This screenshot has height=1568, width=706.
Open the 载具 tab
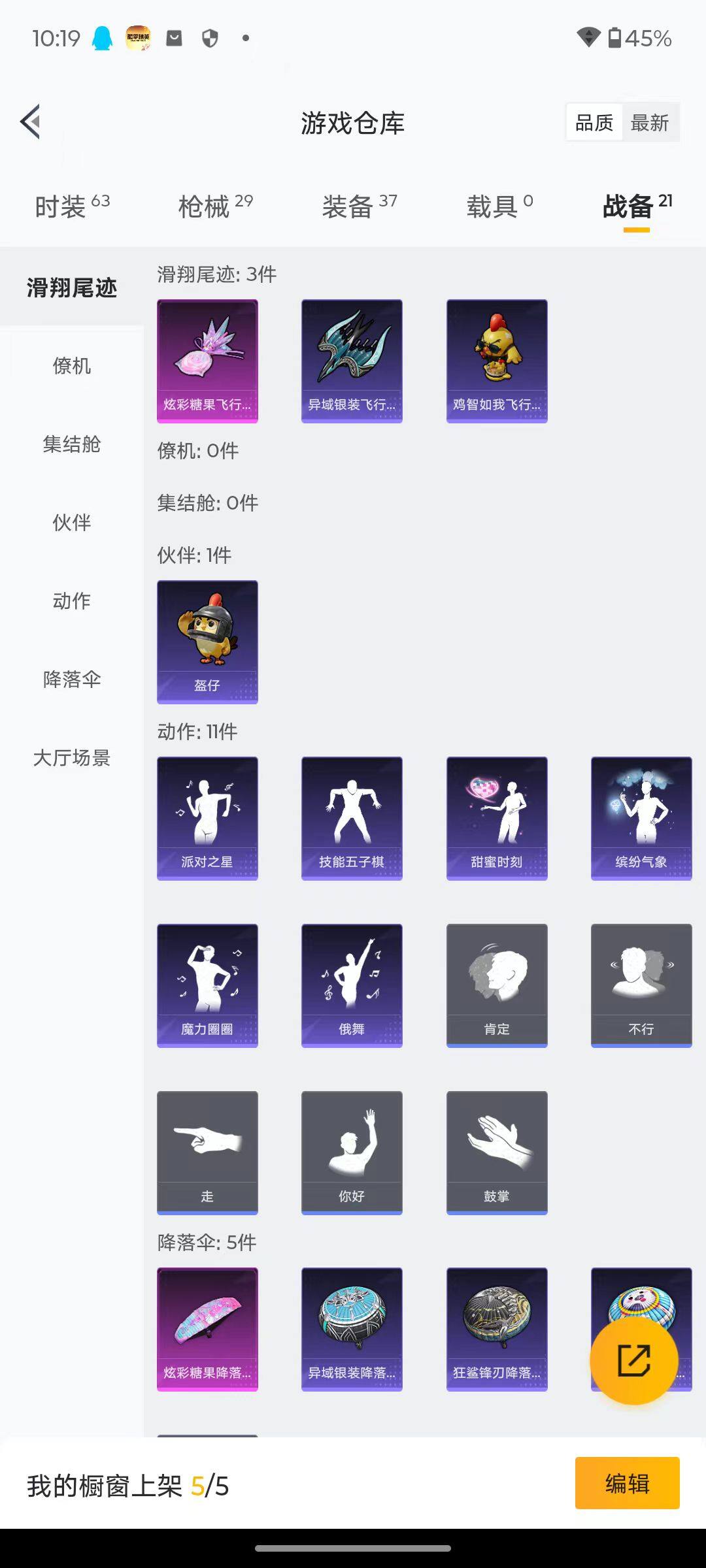pos(500,206)
